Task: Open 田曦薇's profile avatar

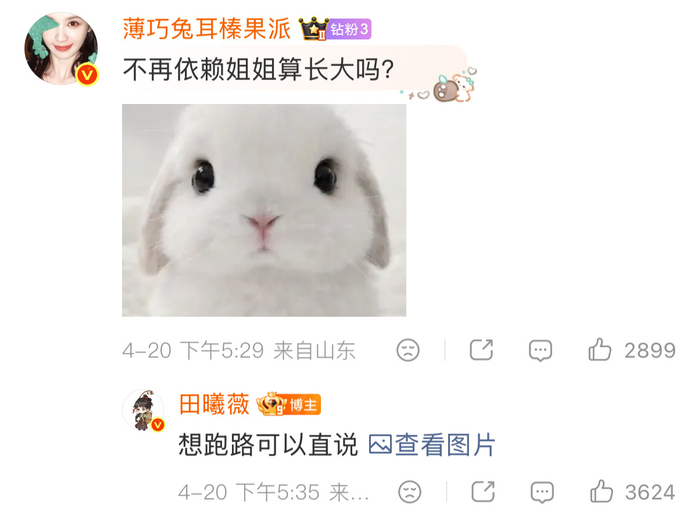Action: pos(143,411)
